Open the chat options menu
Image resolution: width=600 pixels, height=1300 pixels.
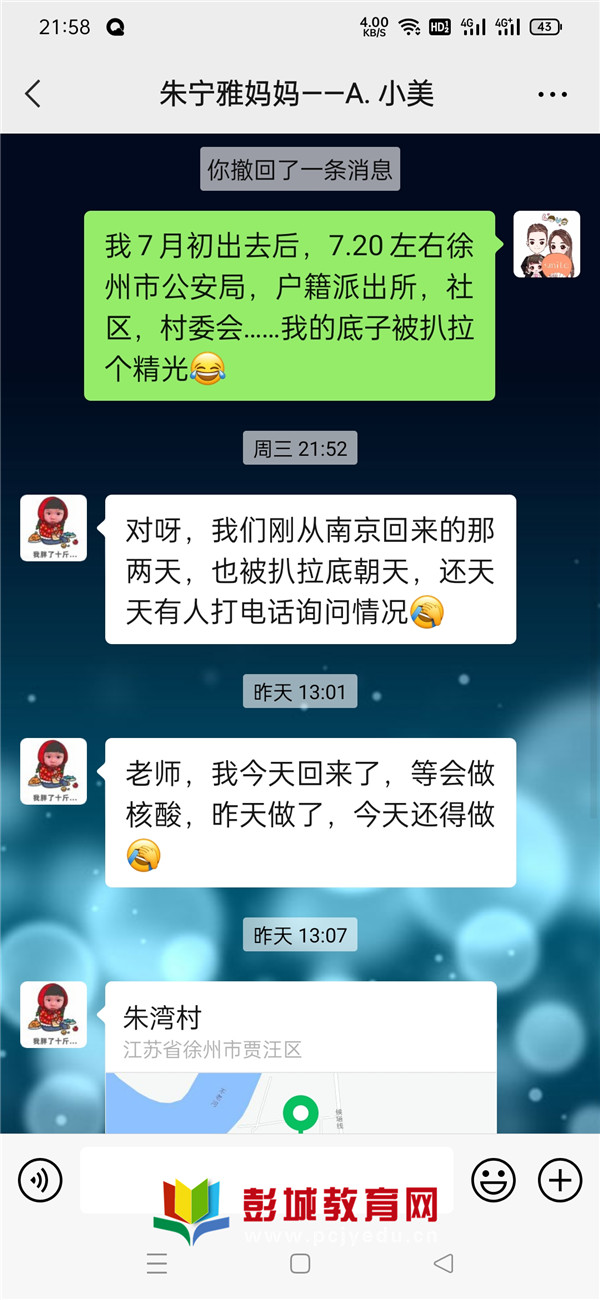point(552,95)
